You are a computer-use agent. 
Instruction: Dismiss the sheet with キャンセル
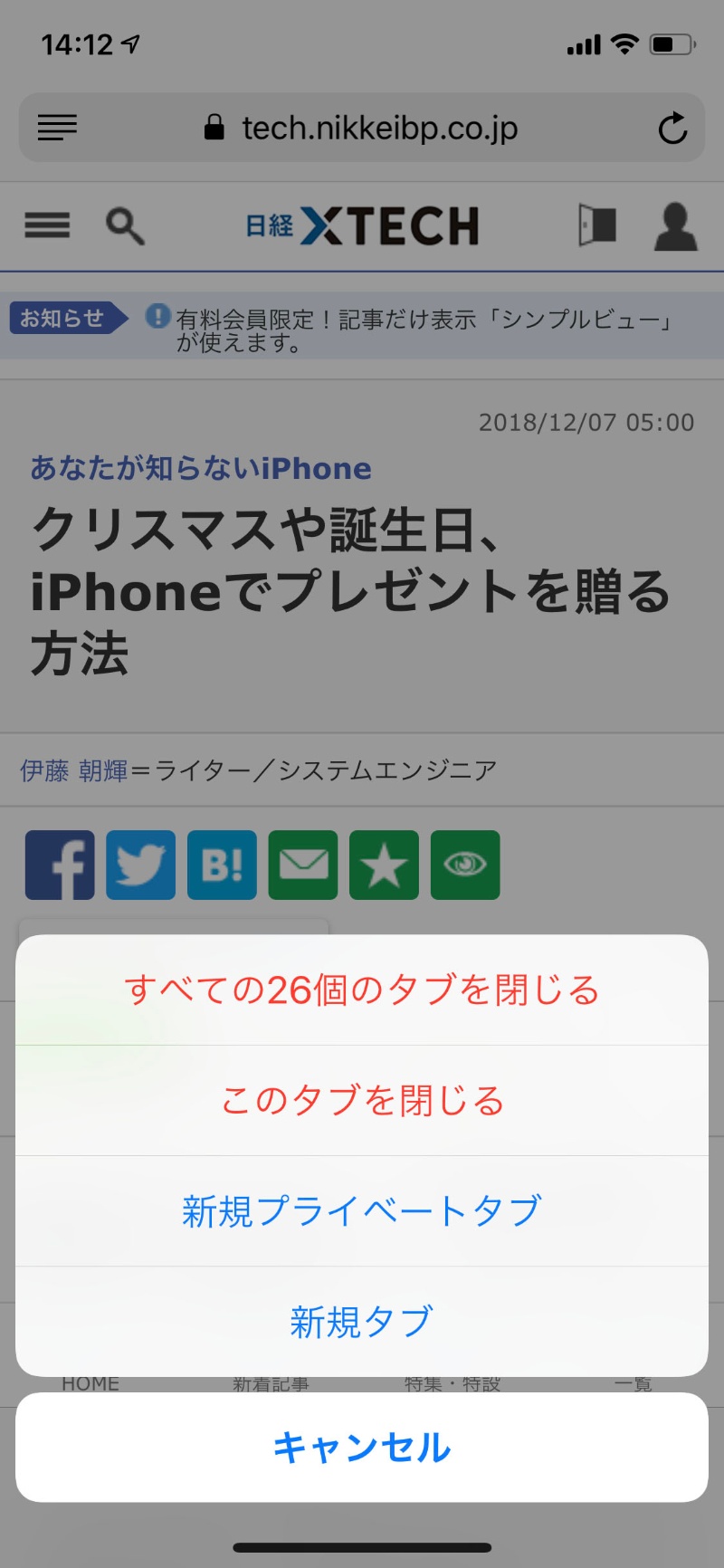pyautogui.click(x=362, y=1448)
